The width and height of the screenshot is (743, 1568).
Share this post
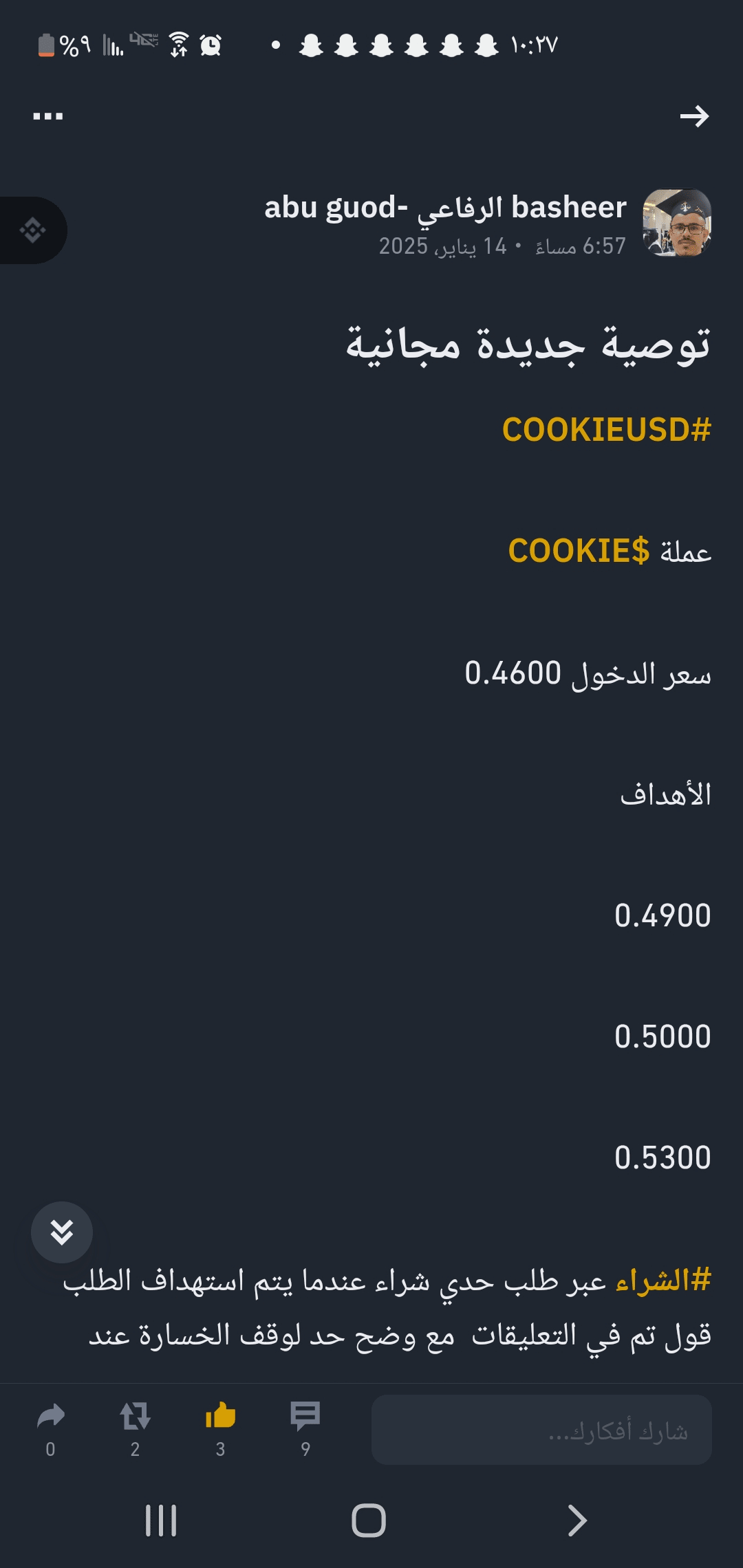[x=50, y=1429]
